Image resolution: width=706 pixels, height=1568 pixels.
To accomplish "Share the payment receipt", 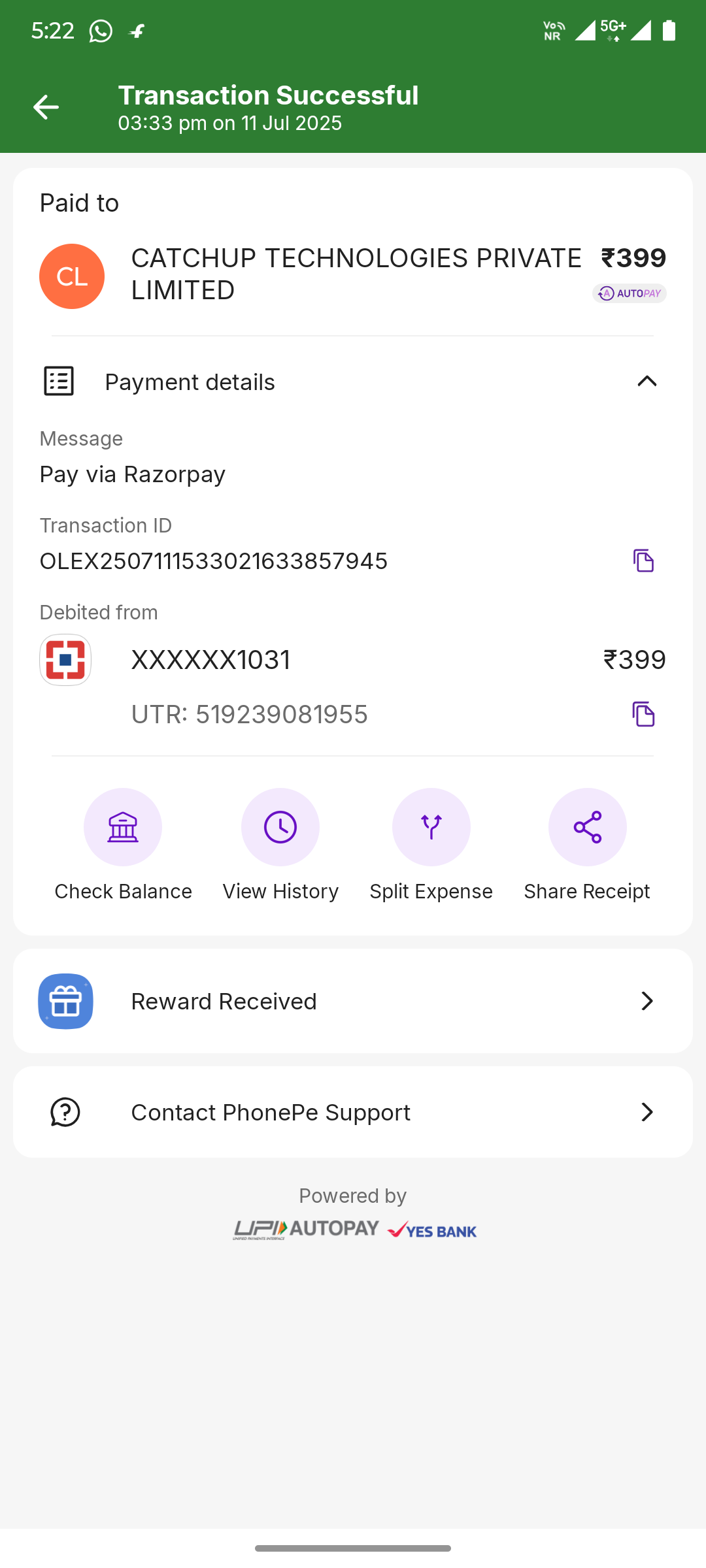I will 587,828.
